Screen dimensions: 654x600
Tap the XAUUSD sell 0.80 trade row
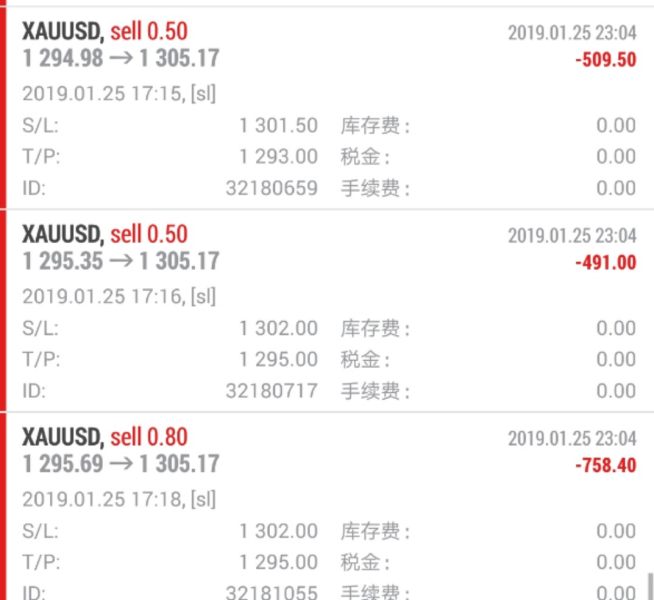tap(327, 451)
